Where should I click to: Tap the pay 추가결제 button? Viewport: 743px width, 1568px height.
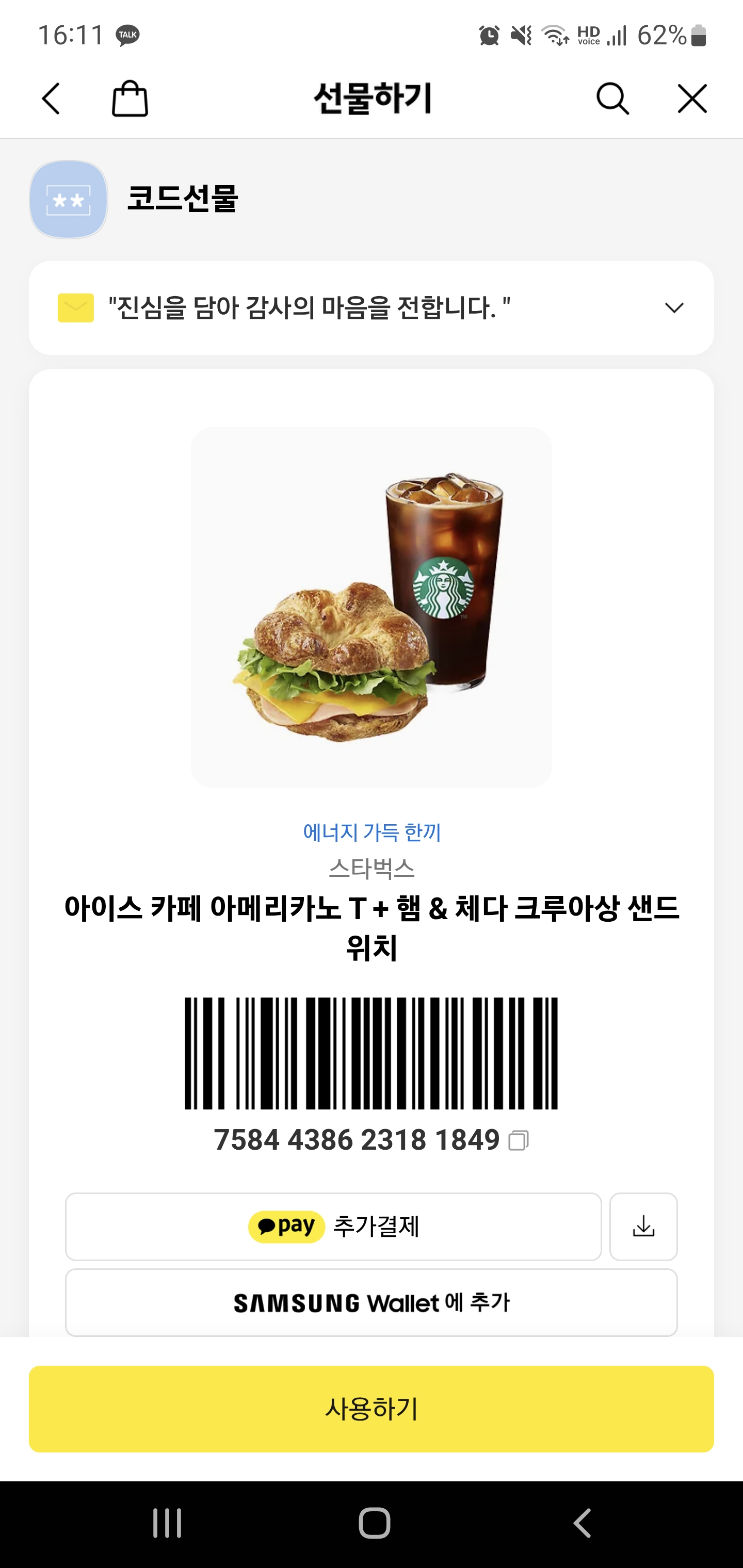(x=333, y=1227)
